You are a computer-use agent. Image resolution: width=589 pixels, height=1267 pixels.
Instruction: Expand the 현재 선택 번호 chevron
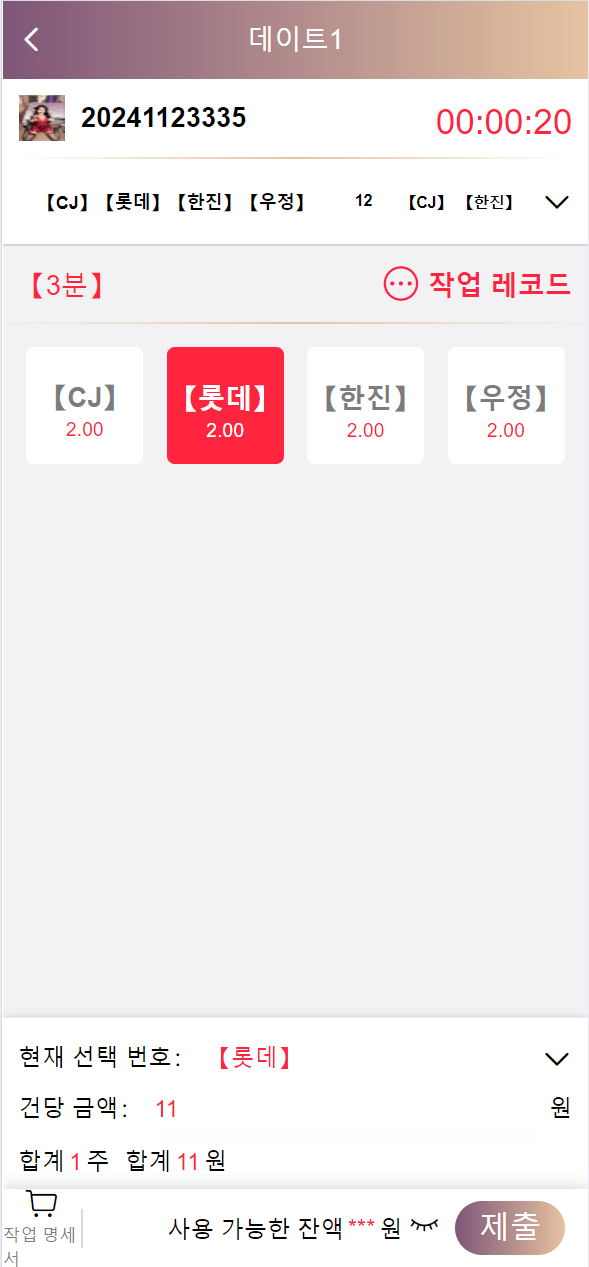click(x=557, y=1058)
